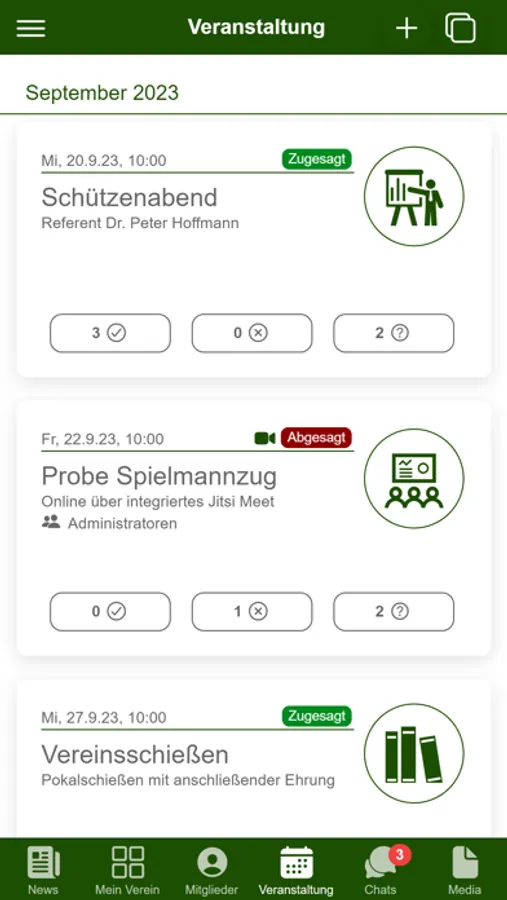Screen dimensions: 507x900
Task: Open the Vereinsschießen event card
Action: coord(254,759)
